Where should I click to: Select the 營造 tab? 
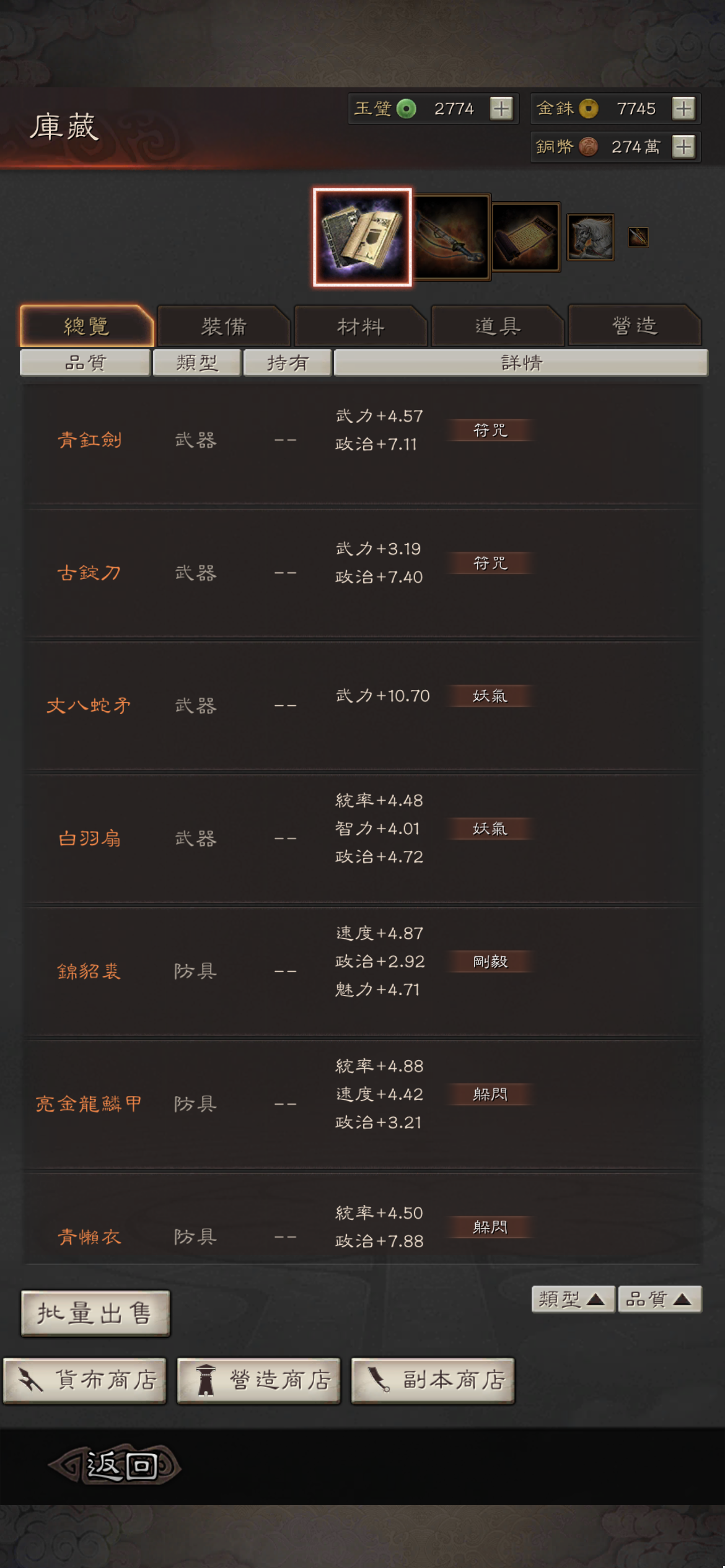[635, 326]
